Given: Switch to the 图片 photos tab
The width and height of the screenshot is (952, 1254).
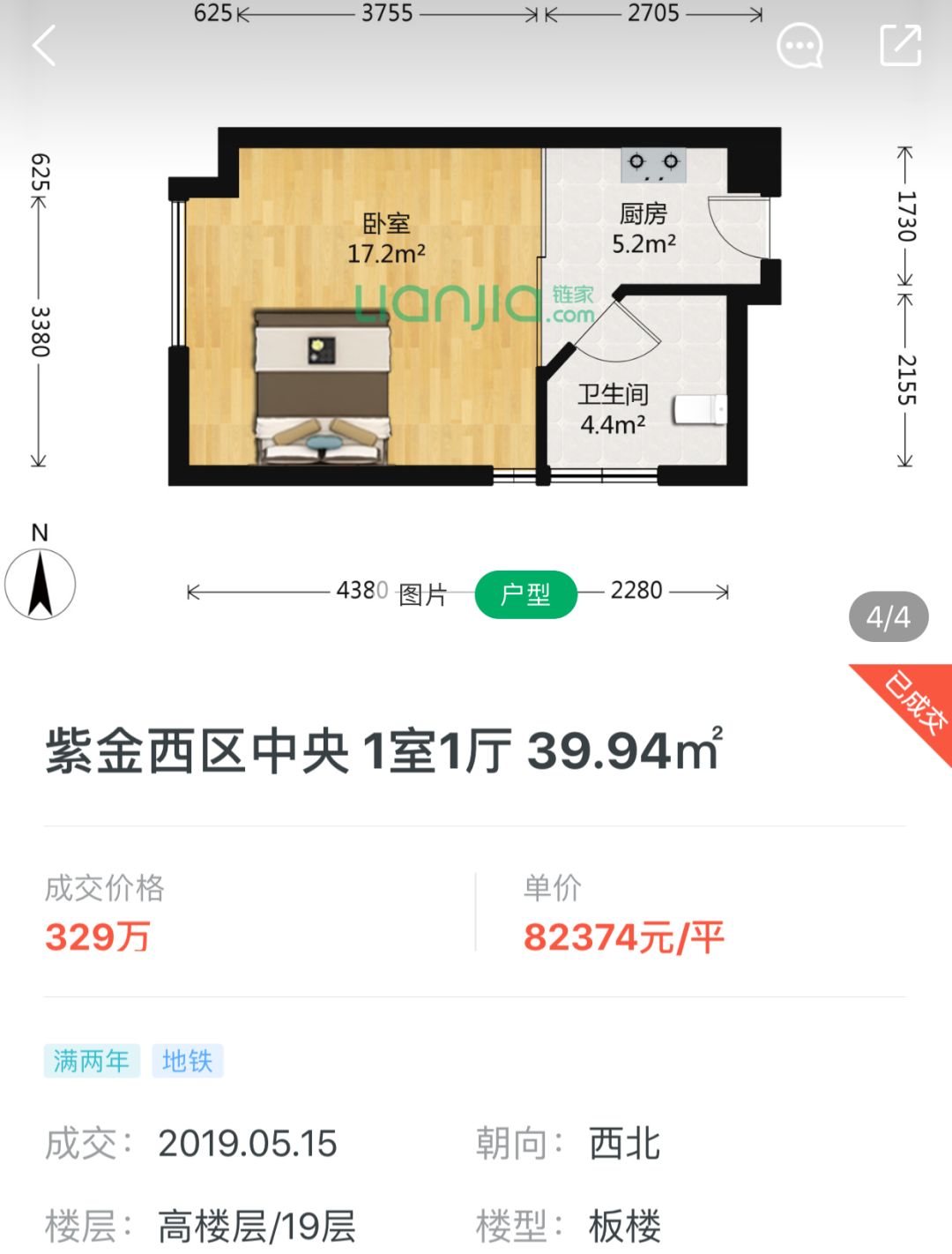Looking at the screenshot, I should tap(423, 594).
